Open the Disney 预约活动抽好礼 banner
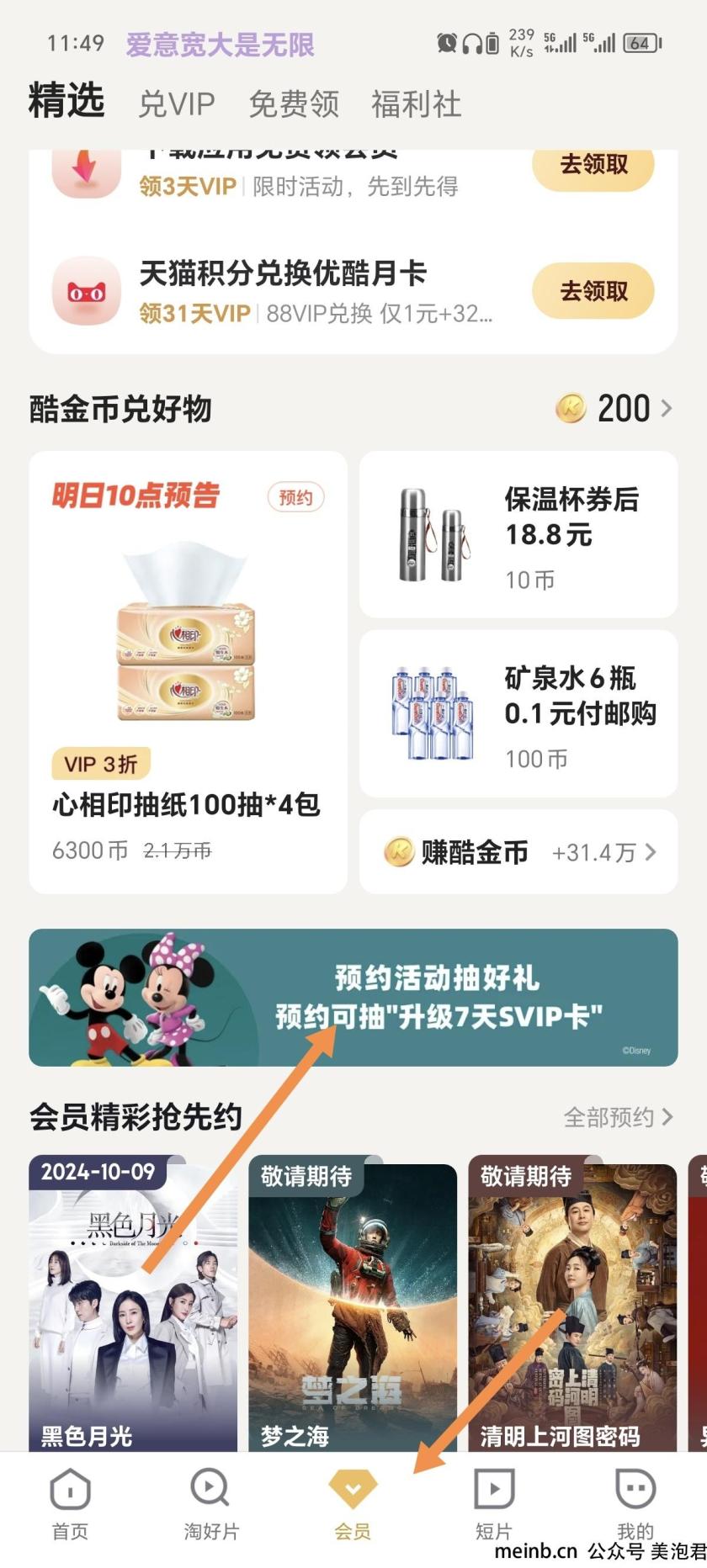The width and height of the screenshot is (707, 1568). 353,997
